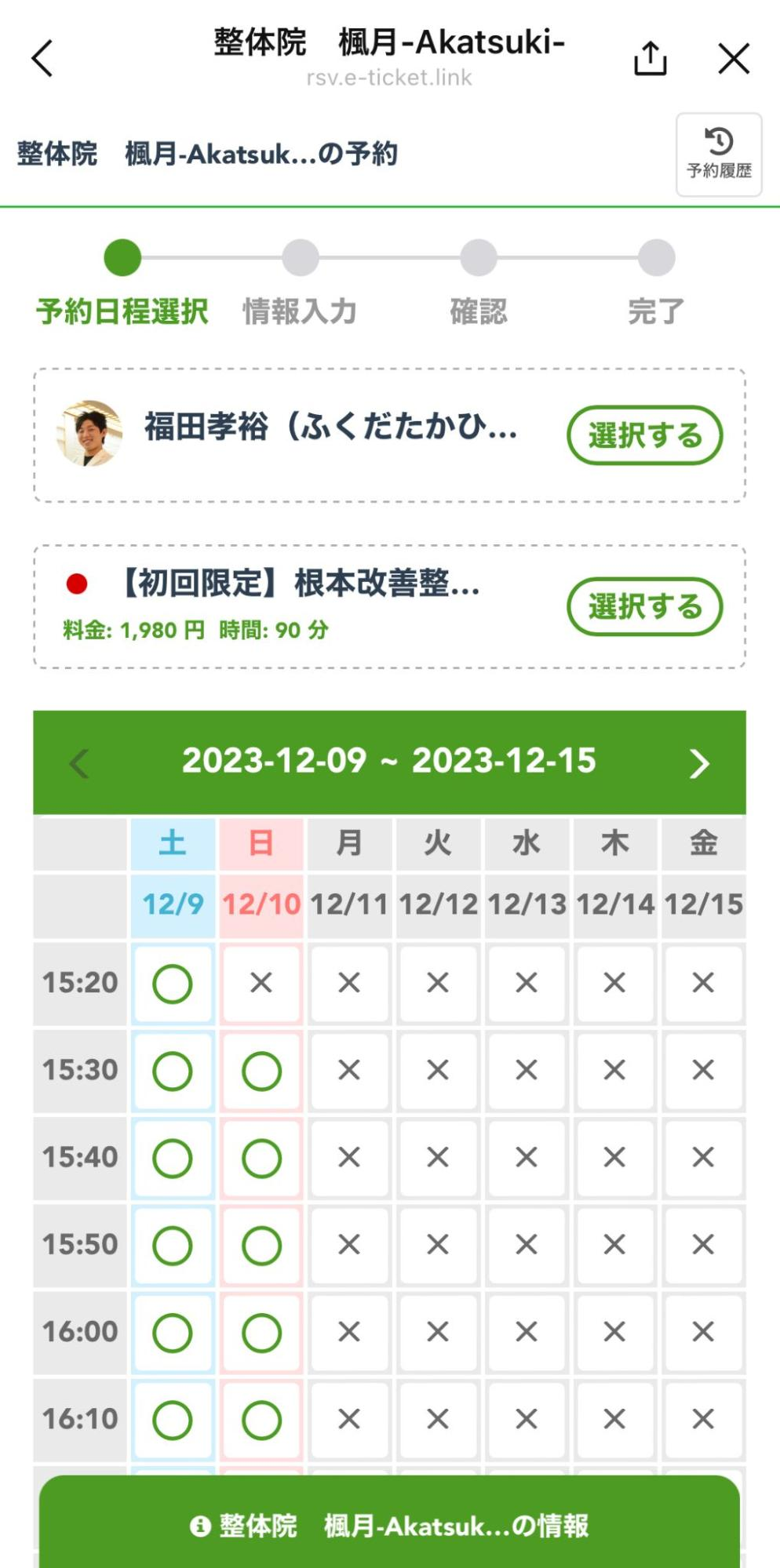Switch to the 情報入力 step

[x=301, y=259]
